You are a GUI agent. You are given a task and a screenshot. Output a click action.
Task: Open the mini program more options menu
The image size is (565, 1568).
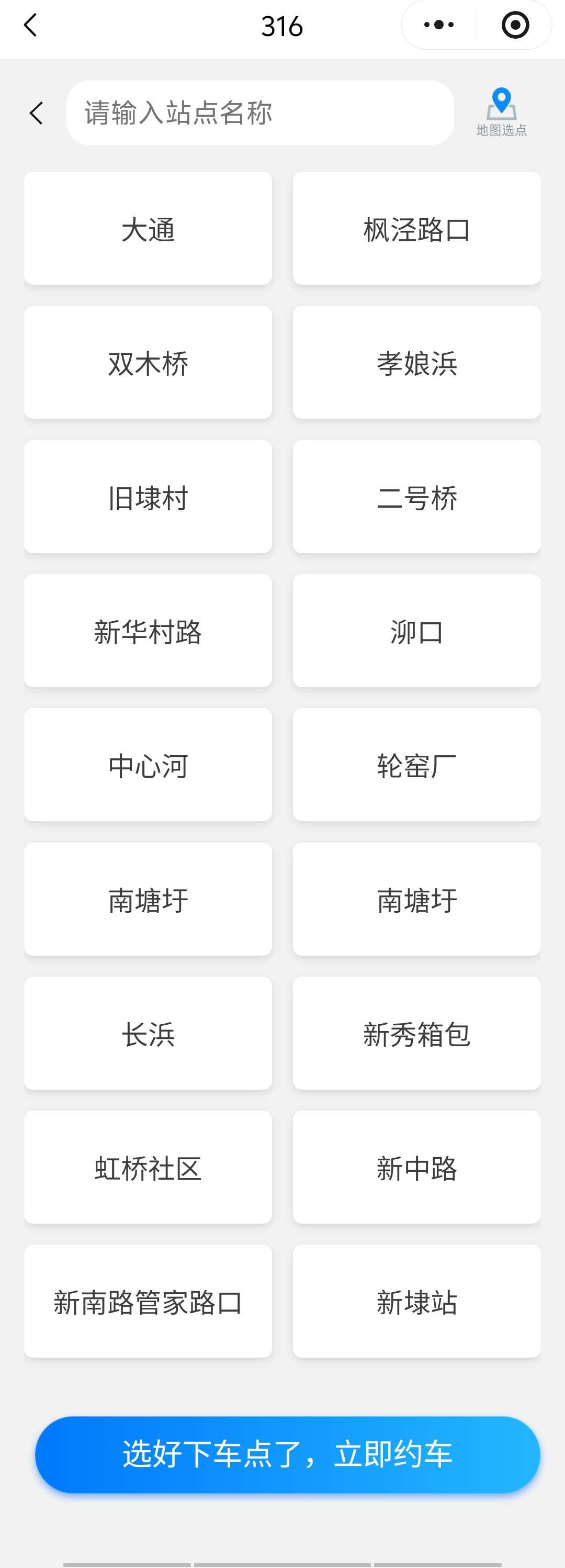tap(439, 25)
